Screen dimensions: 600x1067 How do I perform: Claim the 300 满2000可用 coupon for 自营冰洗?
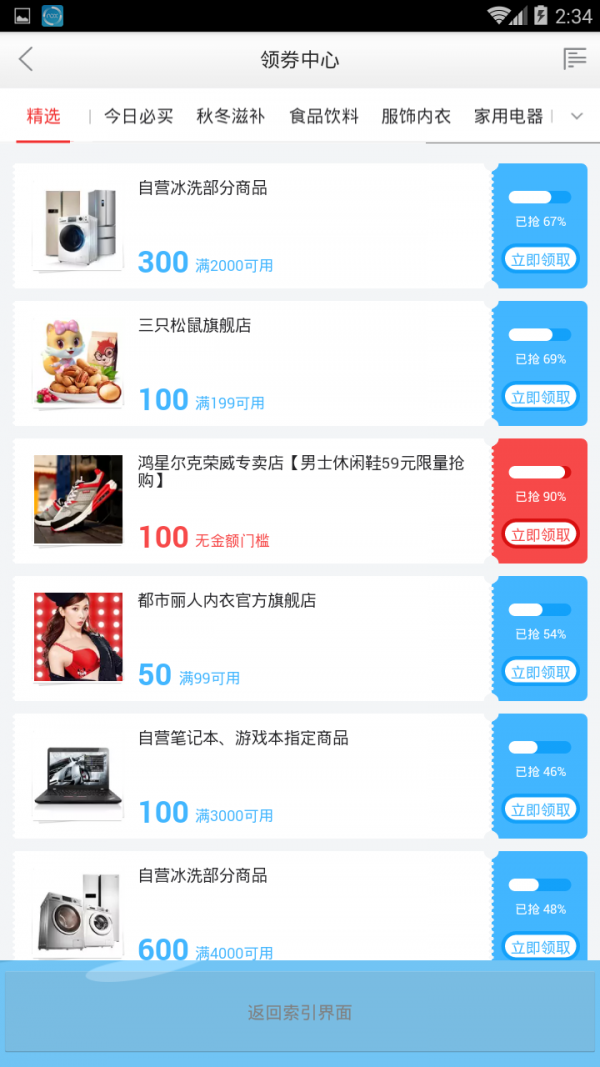click(540, 260)
